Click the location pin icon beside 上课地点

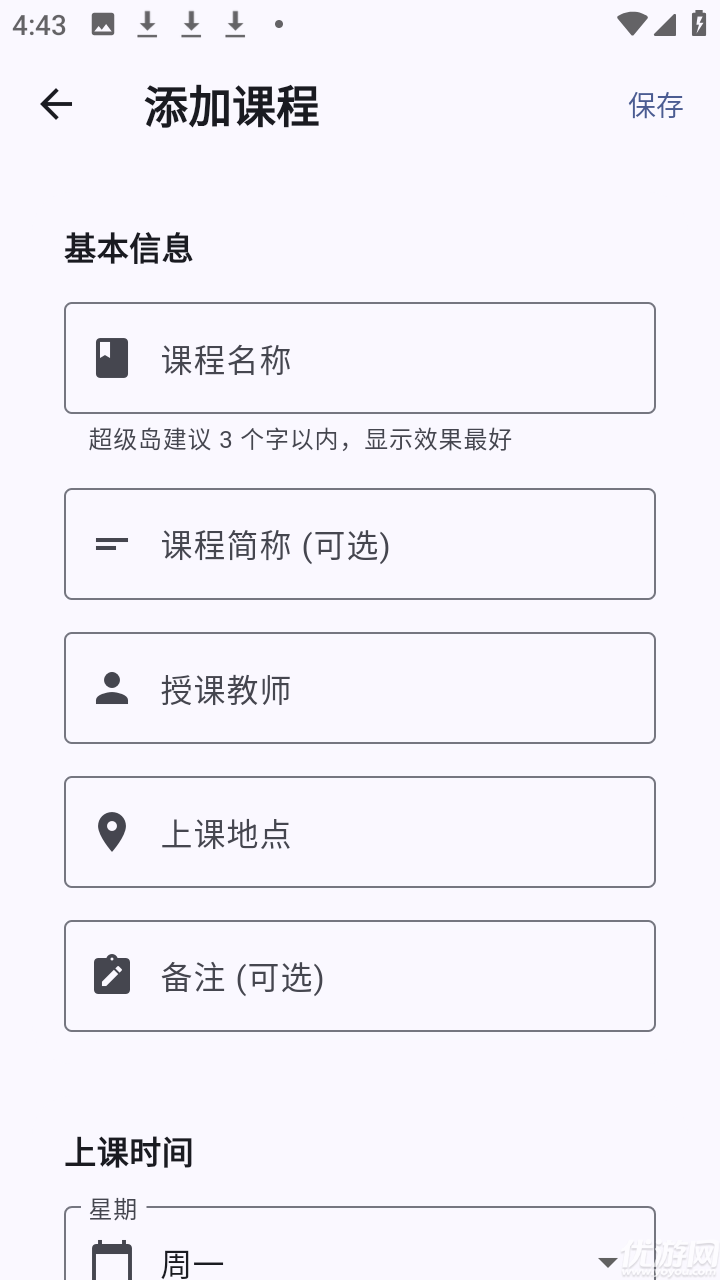click(x=111, y=831)
